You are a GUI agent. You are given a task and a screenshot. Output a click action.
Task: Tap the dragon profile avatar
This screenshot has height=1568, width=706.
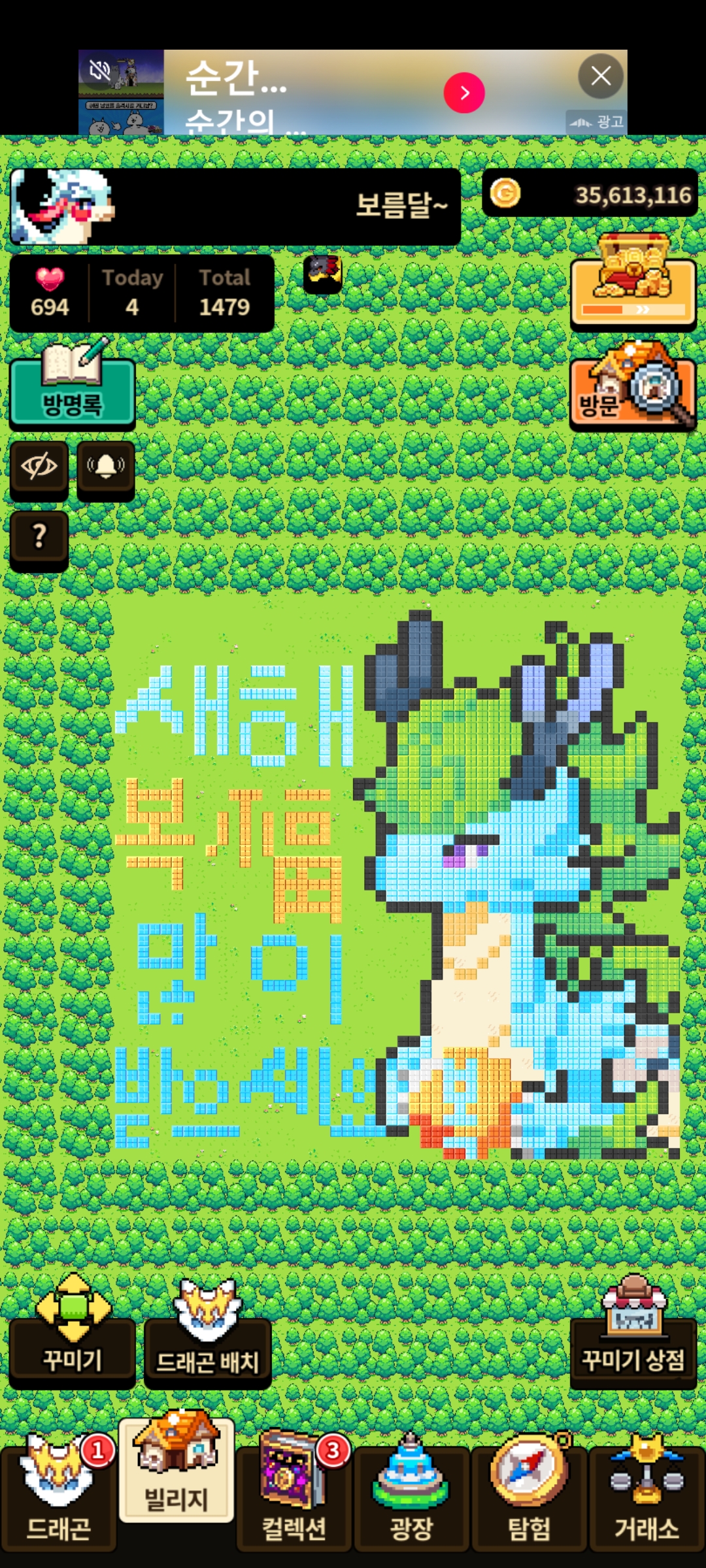pos(62,206)
